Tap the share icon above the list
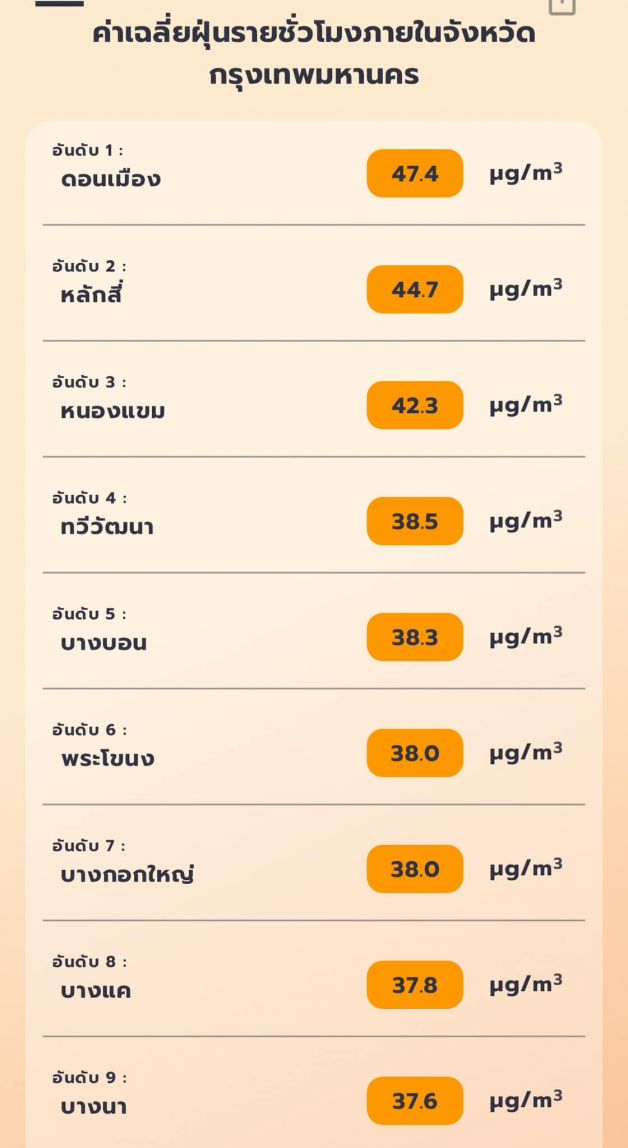This screenshot has width=628, height=1148. click(563, 5)
